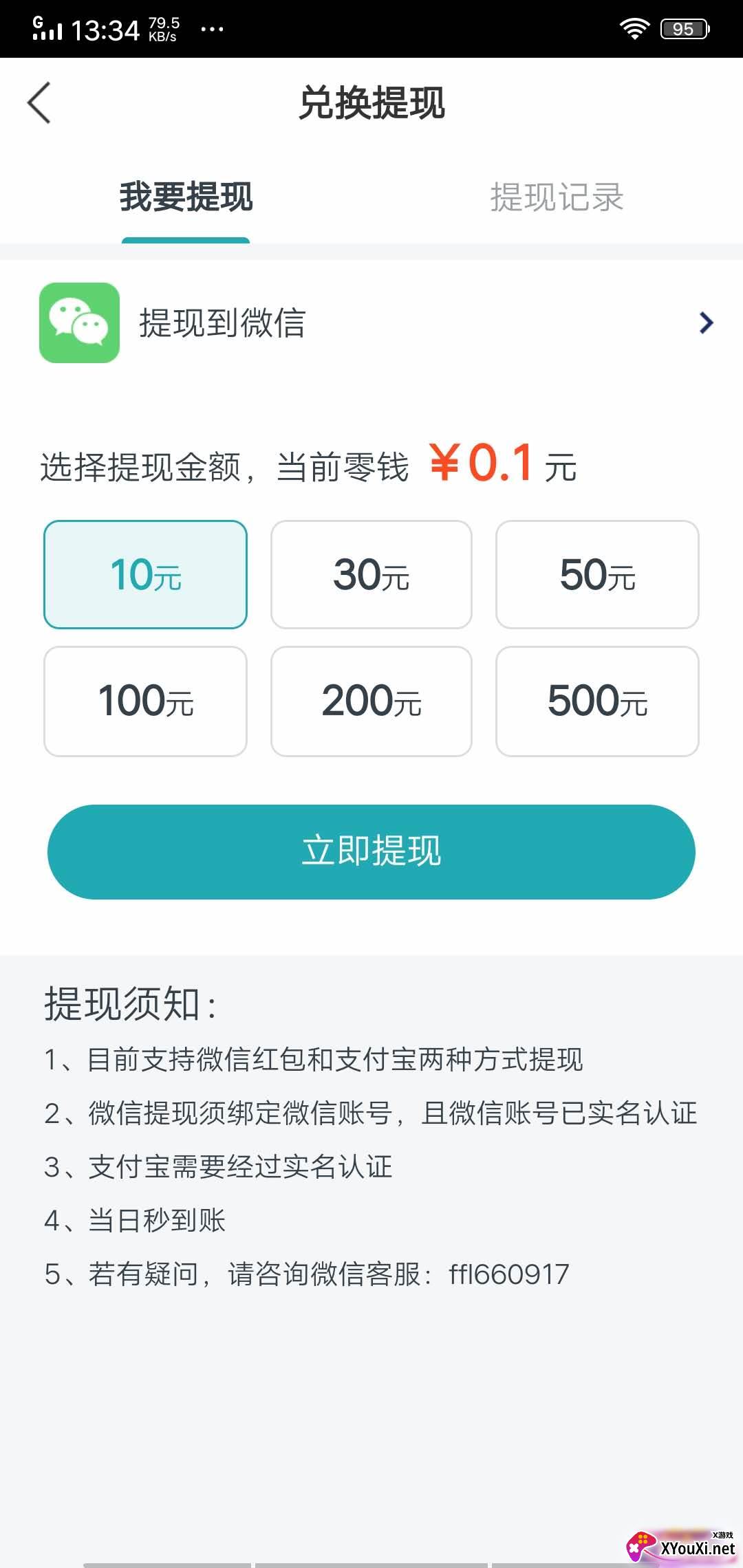The height and width of the screenshot is (1568, 743).
Task: Tap the WeChat withdrawal icon
Action: [78, 323]
